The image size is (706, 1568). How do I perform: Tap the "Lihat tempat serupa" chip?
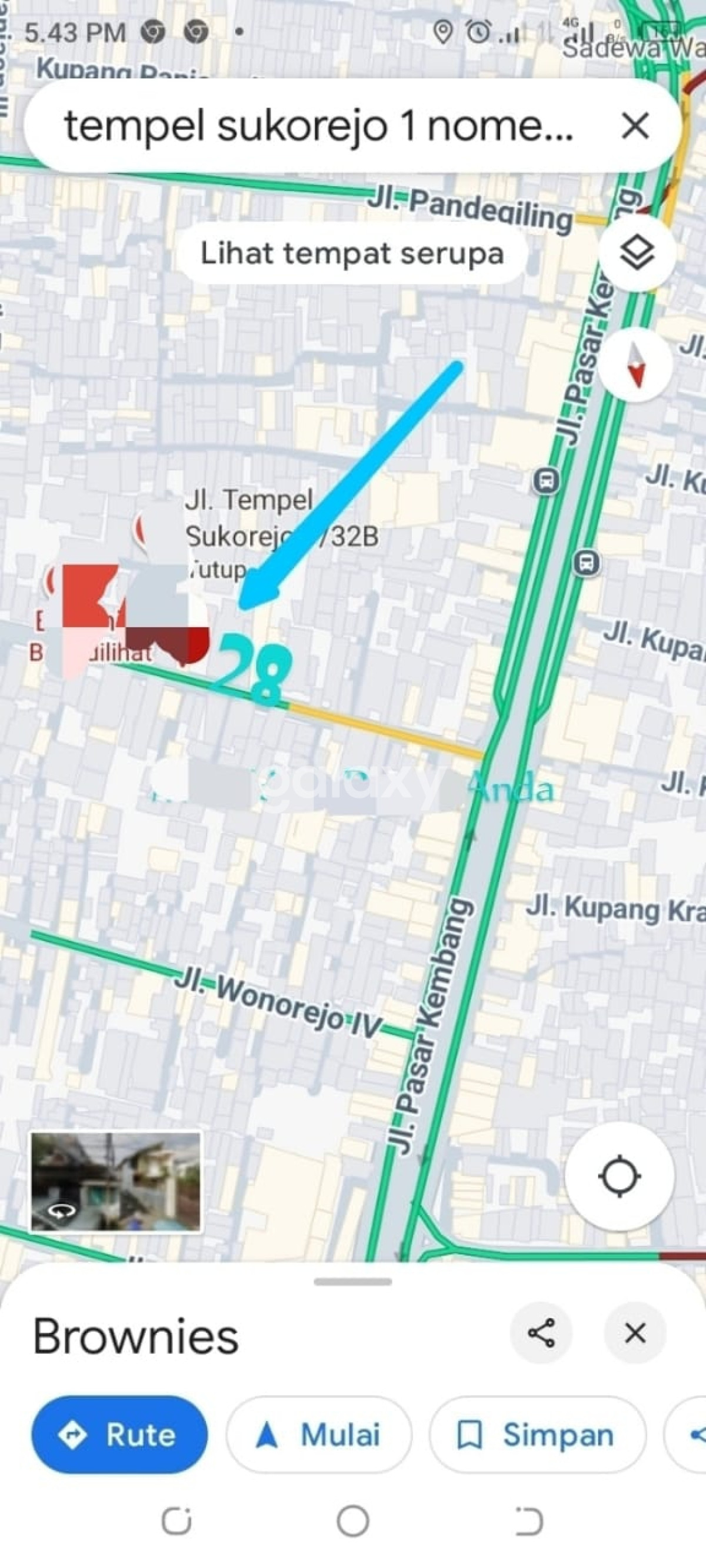click(352, 253)
